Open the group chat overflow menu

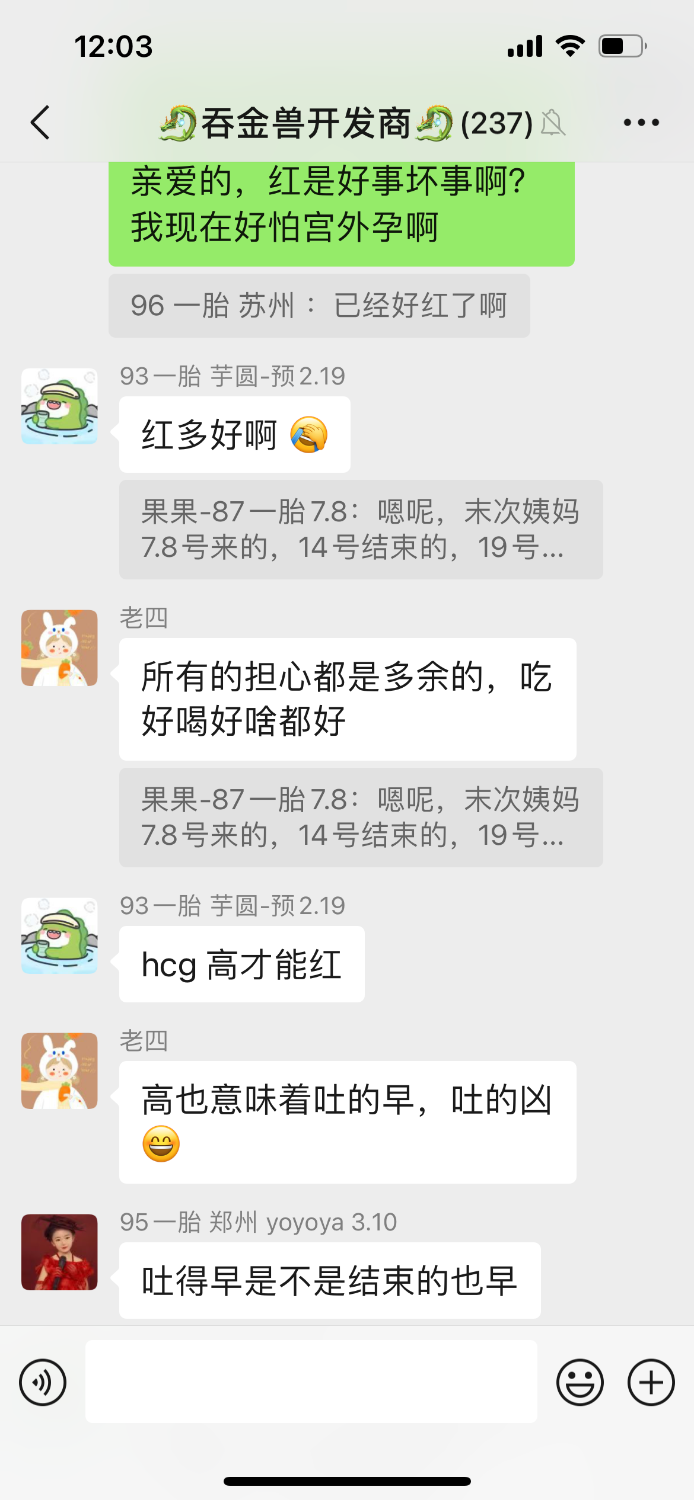pyautogui.click(x=641, y=123)
